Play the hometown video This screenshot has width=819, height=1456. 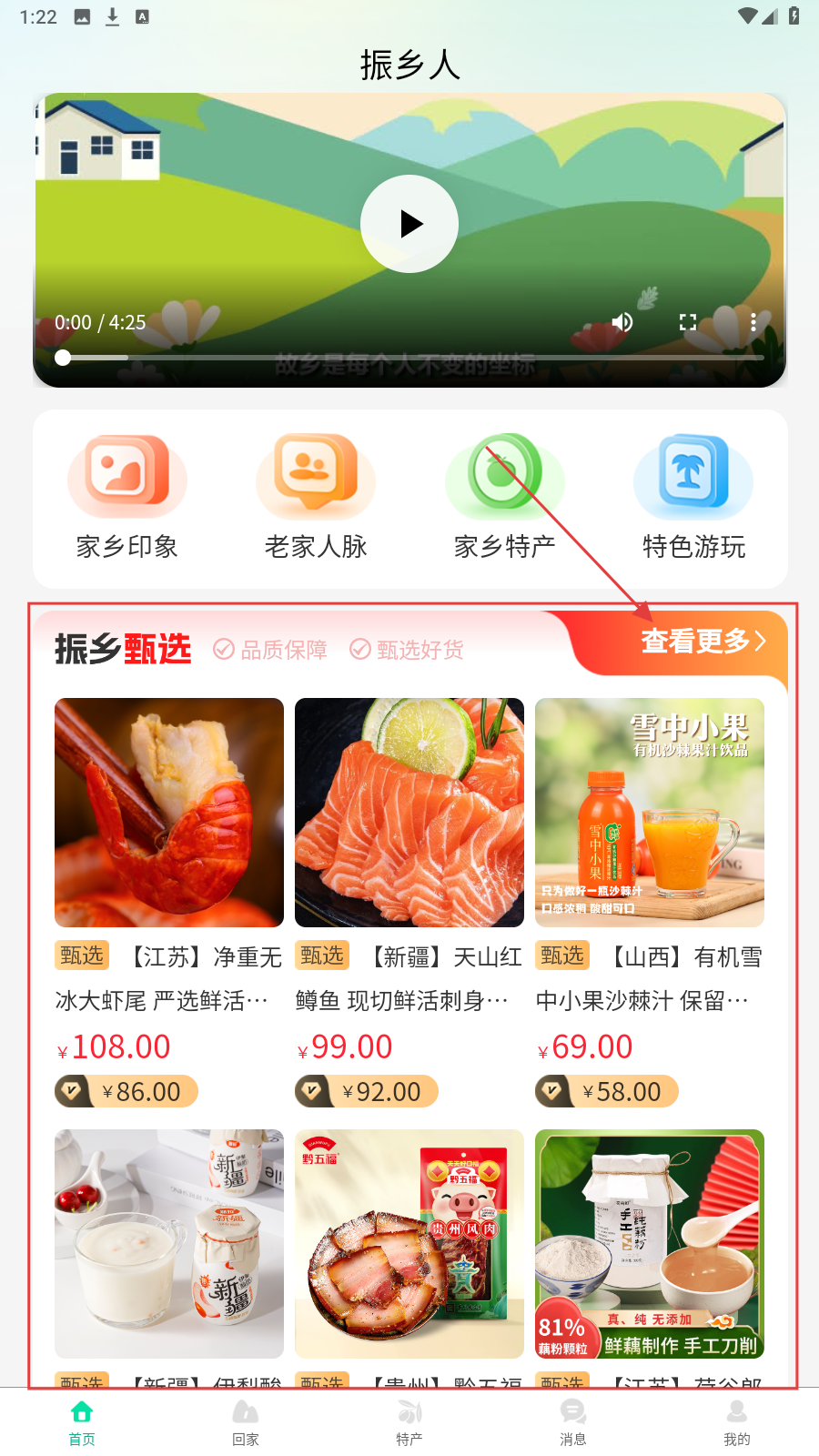click(x=409, y=224)
